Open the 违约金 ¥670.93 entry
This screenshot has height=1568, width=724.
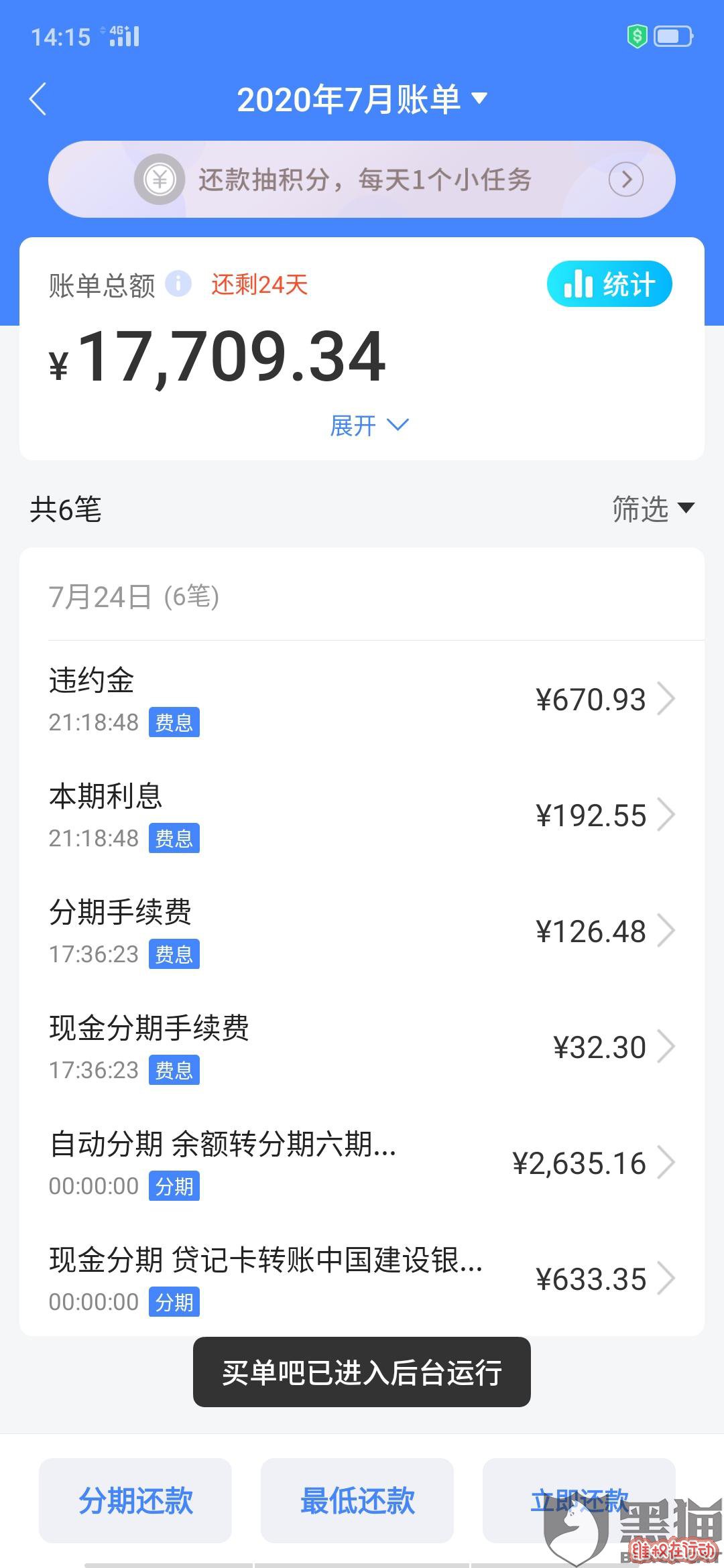[x=362, y=699]
